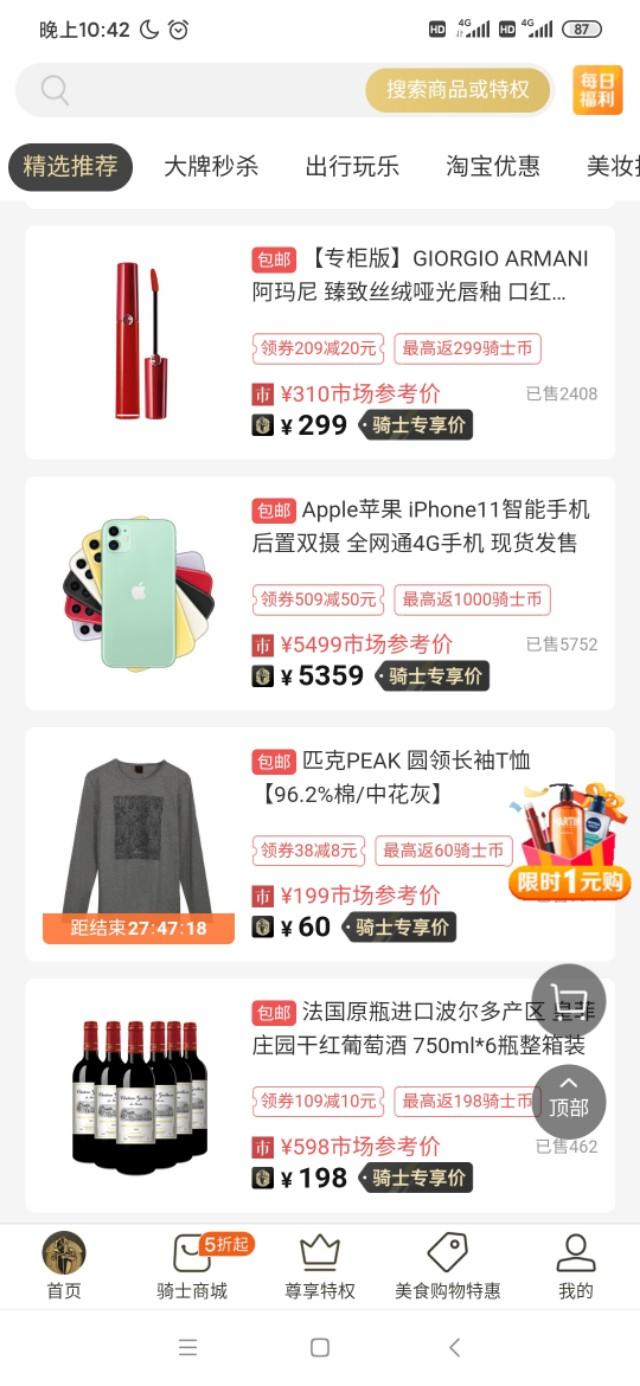Tap the system back button
640x1386 pixels.
(454, 1347)
